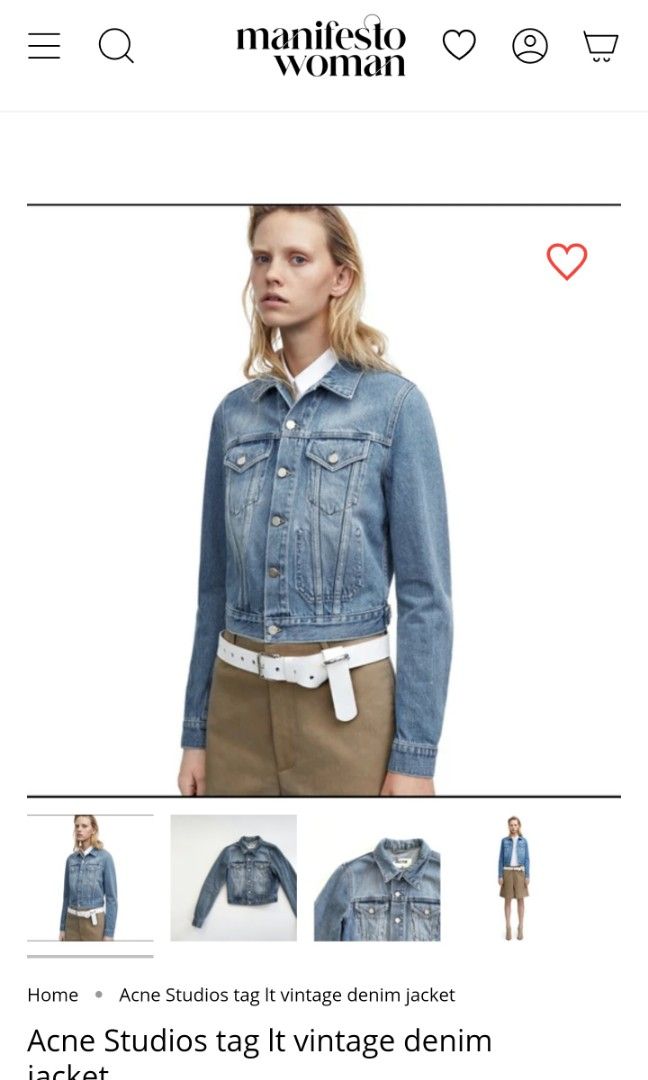Select the collar close-up thumbnail
Screen dimensions: 648x1080
[x=377, y=878]
